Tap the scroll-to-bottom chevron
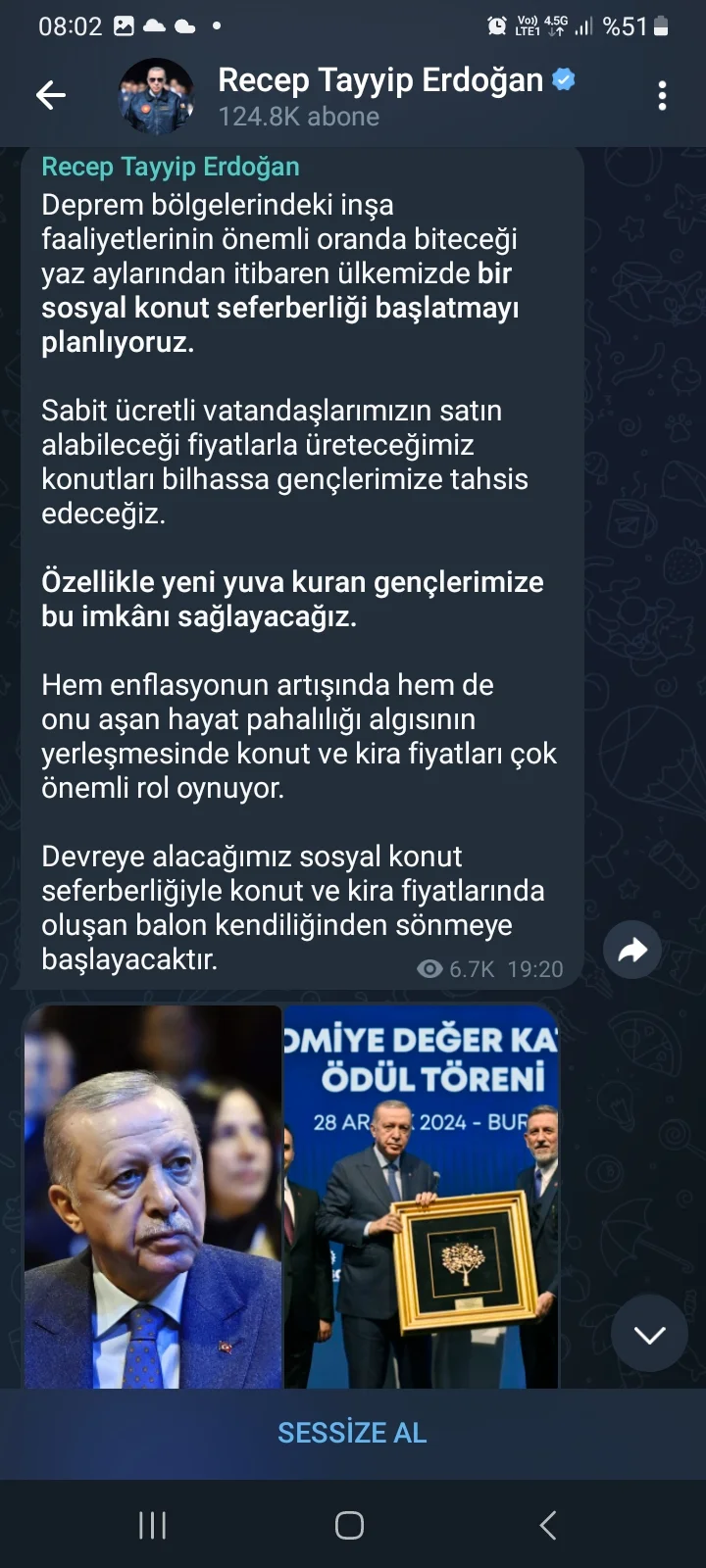 coord(648,1333)
